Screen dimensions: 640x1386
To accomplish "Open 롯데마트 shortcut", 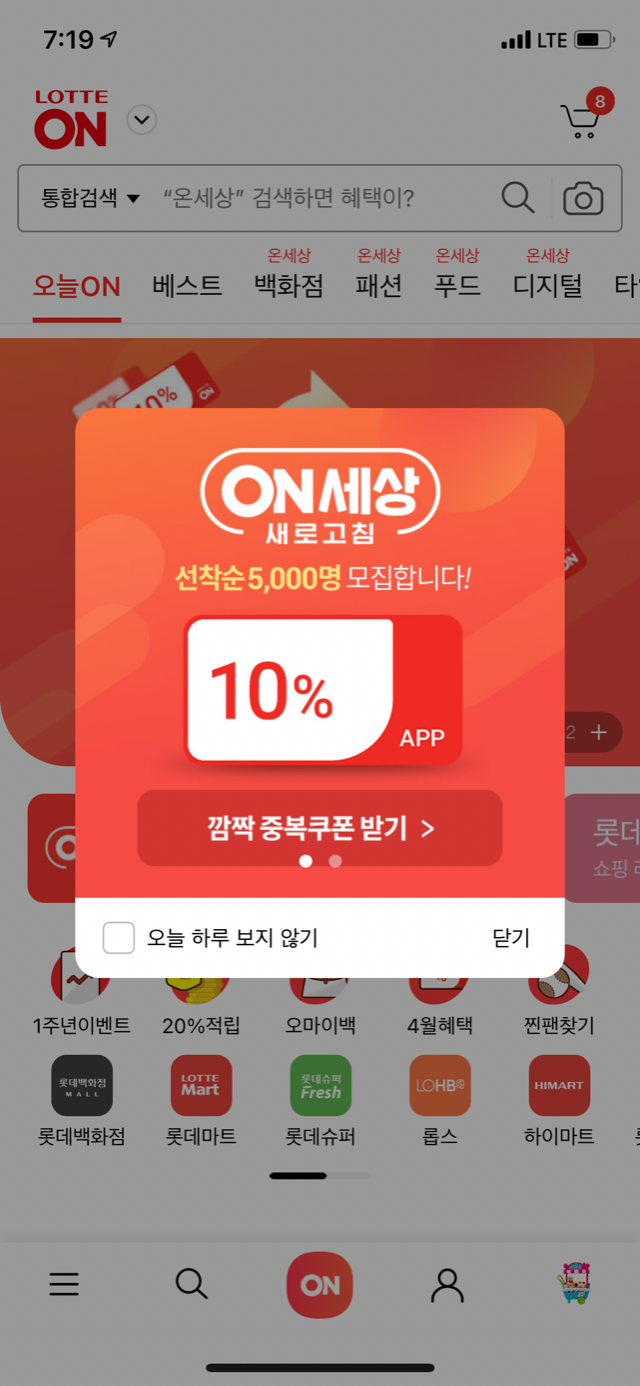I will pos(201,1087).
